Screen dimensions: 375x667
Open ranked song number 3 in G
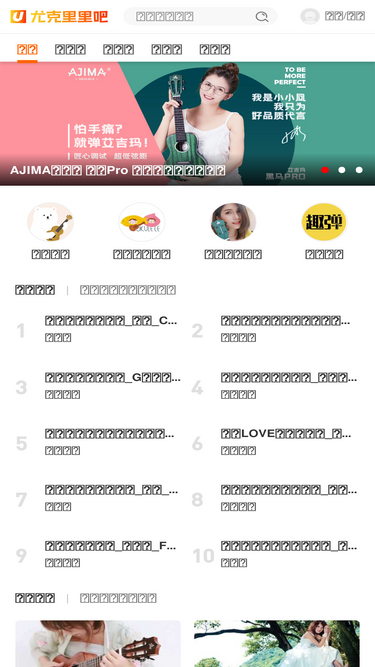97,386
